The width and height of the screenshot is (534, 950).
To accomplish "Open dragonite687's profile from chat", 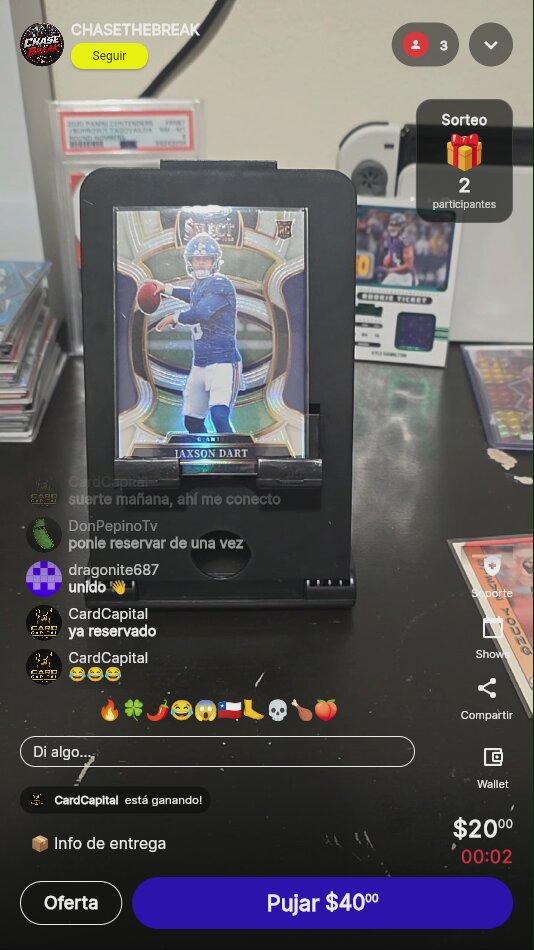I will coord(44,579).
